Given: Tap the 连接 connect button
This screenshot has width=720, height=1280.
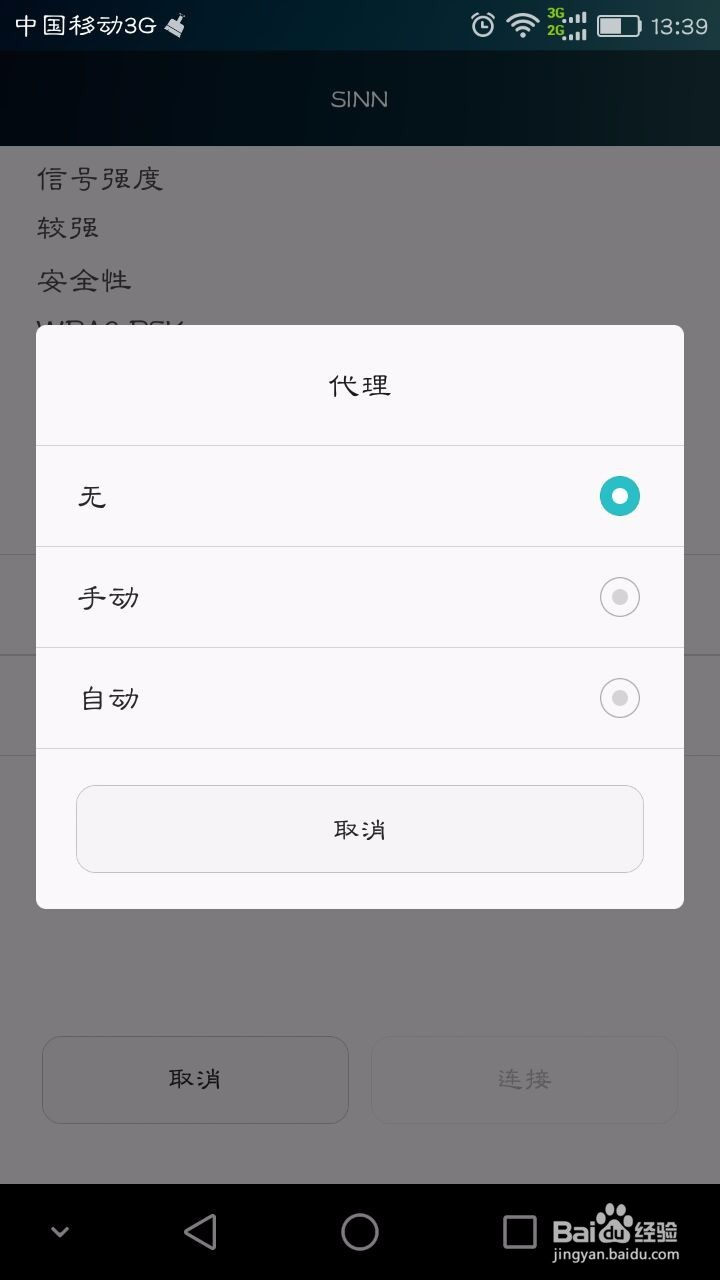Looking at the screenshot, I should (x=523, y=1079).
